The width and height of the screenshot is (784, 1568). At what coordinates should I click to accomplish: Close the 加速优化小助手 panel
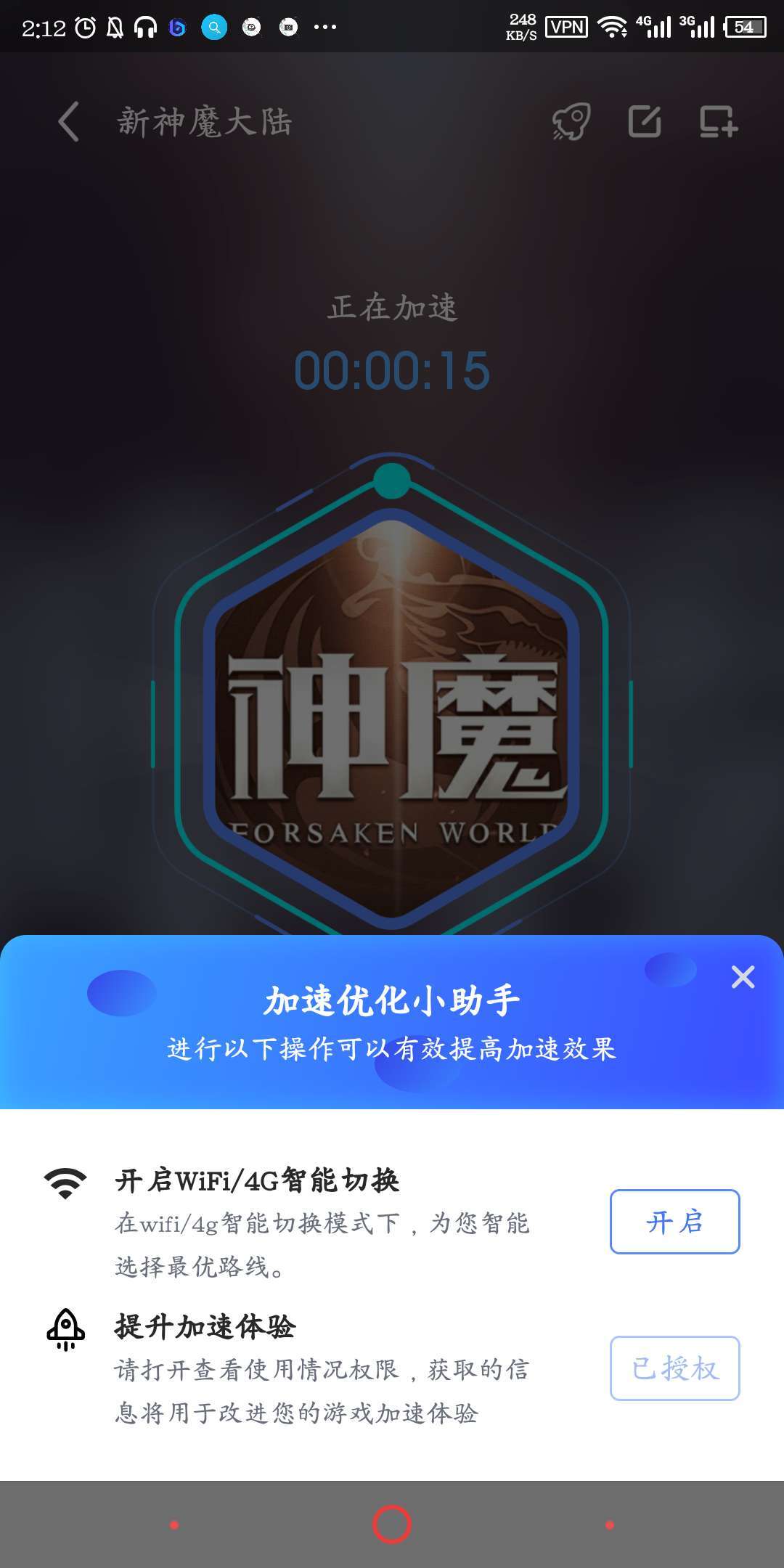[743, 977]
